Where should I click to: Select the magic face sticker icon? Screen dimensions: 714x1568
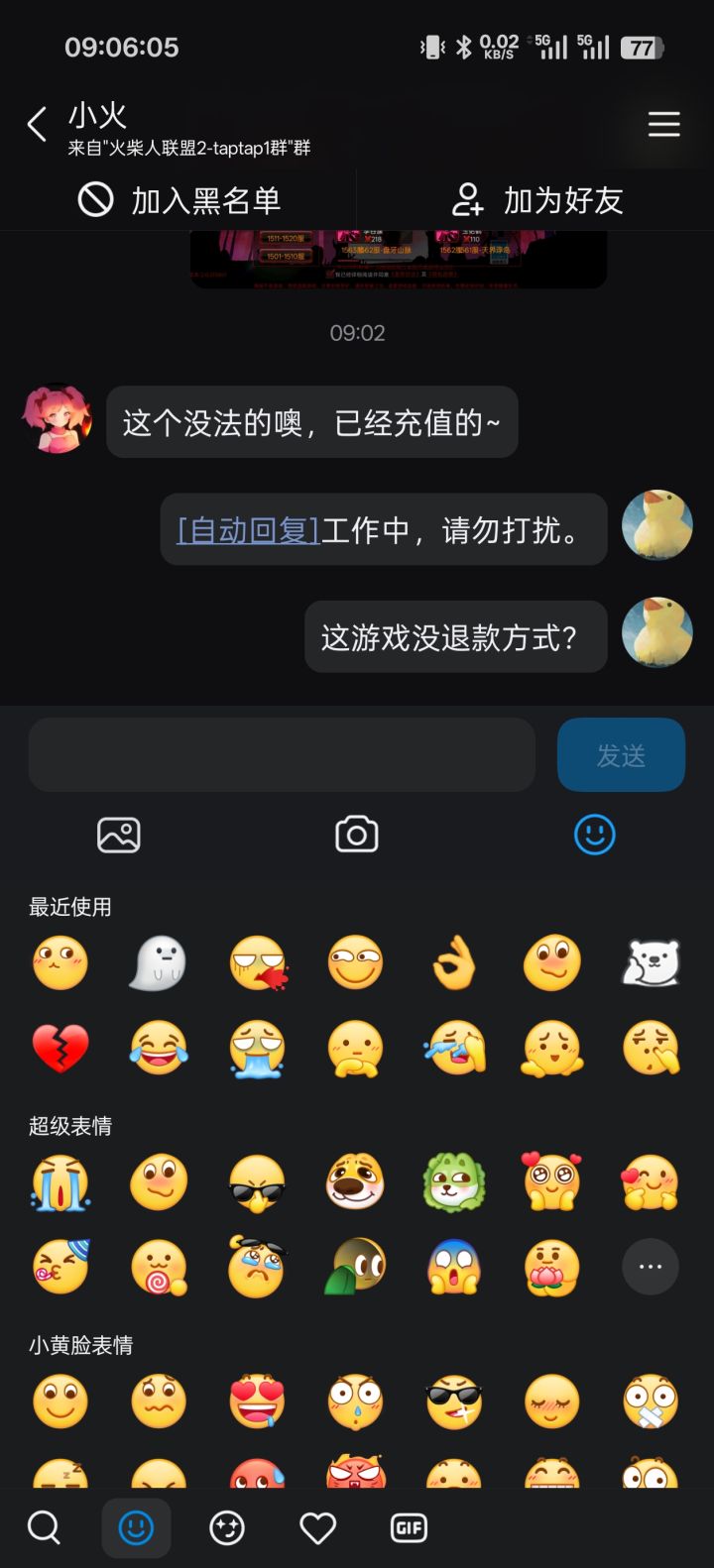tap(227, 1527)
